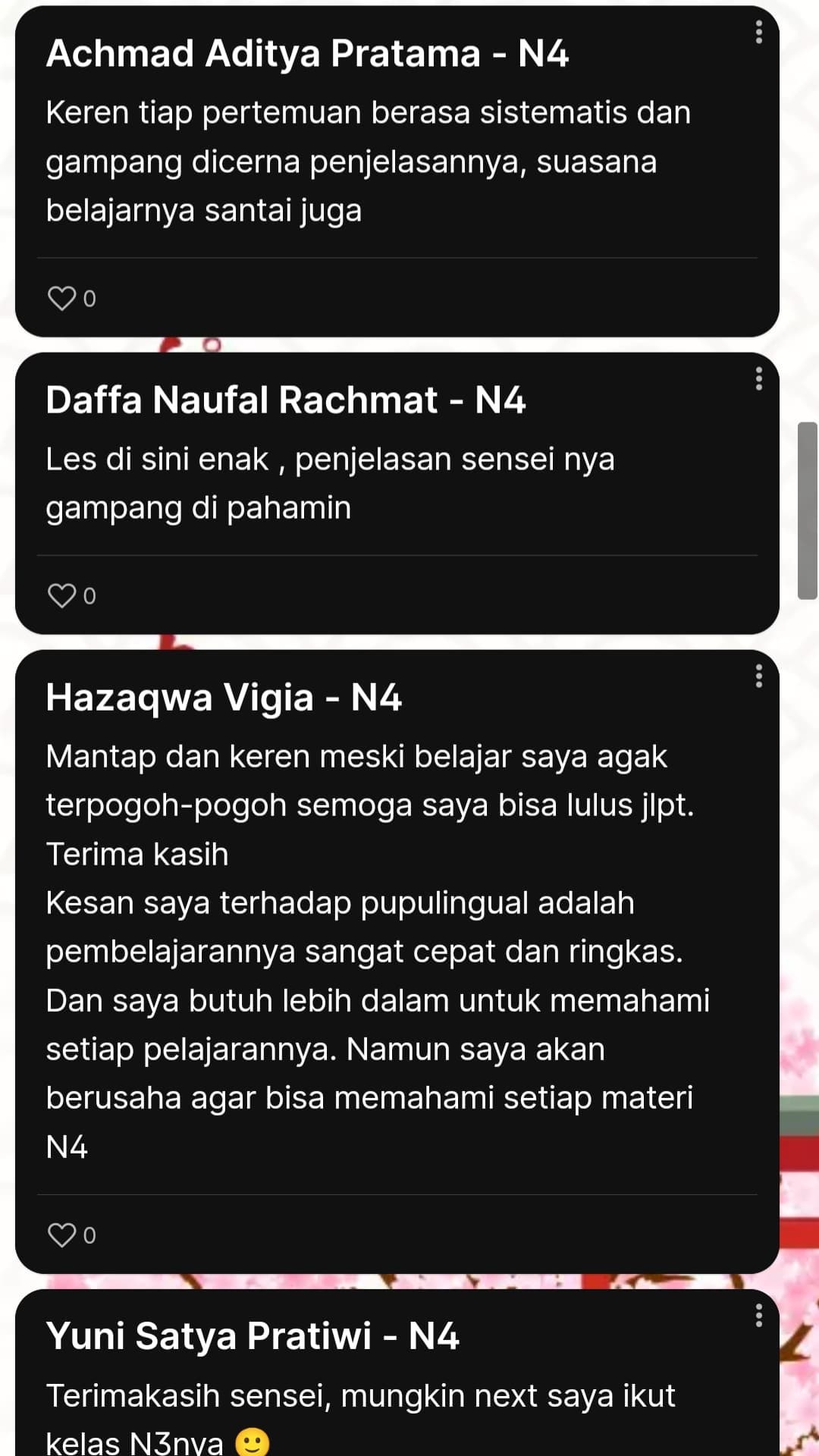The height and width of the screenshot is (1456, 819).
Task: Open overflow menu on Yuni Satya Pratiwi's post
Action: point(758,1315)
